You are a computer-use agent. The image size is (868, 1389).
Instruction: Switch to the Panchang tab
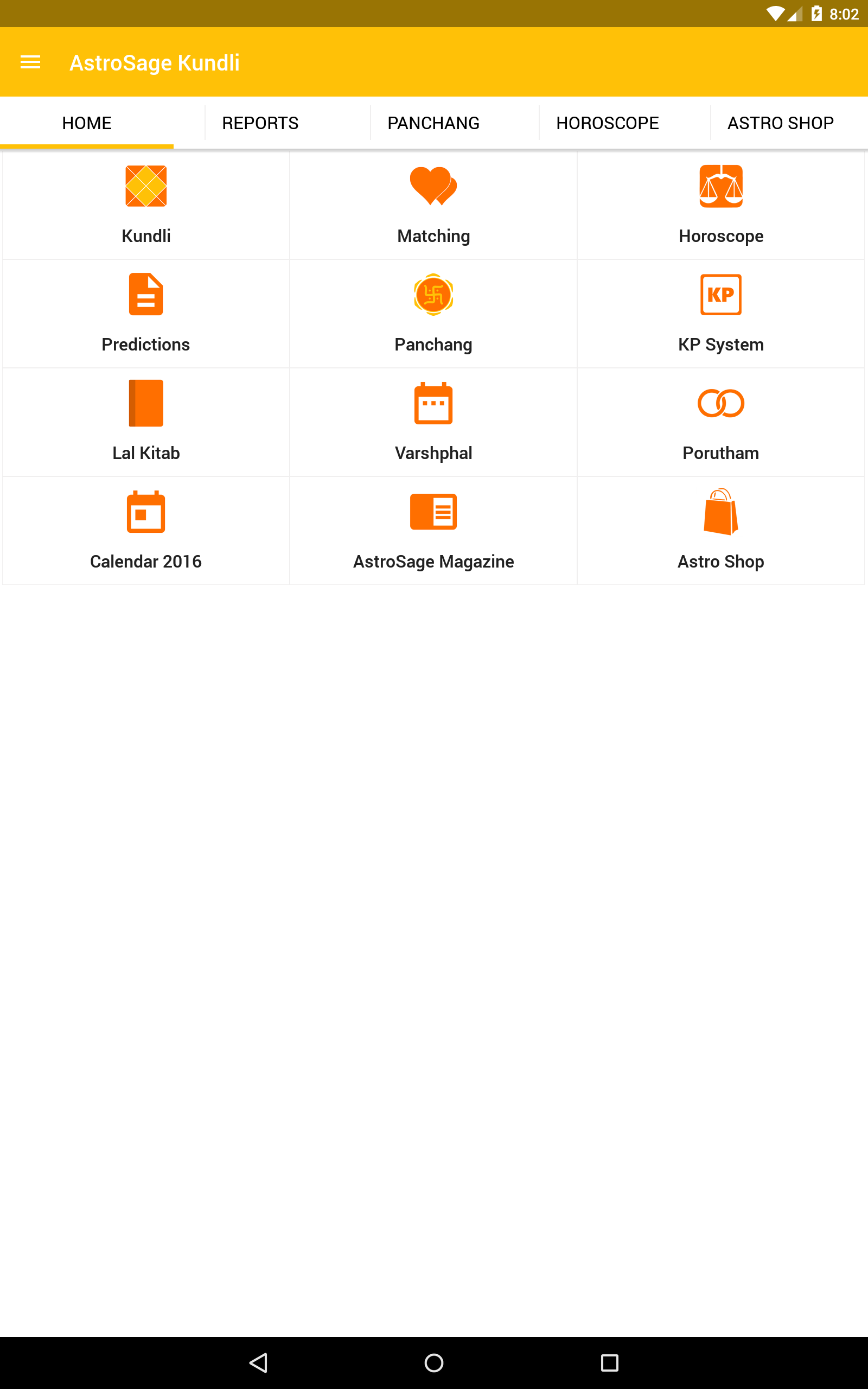tap(433, 123)
